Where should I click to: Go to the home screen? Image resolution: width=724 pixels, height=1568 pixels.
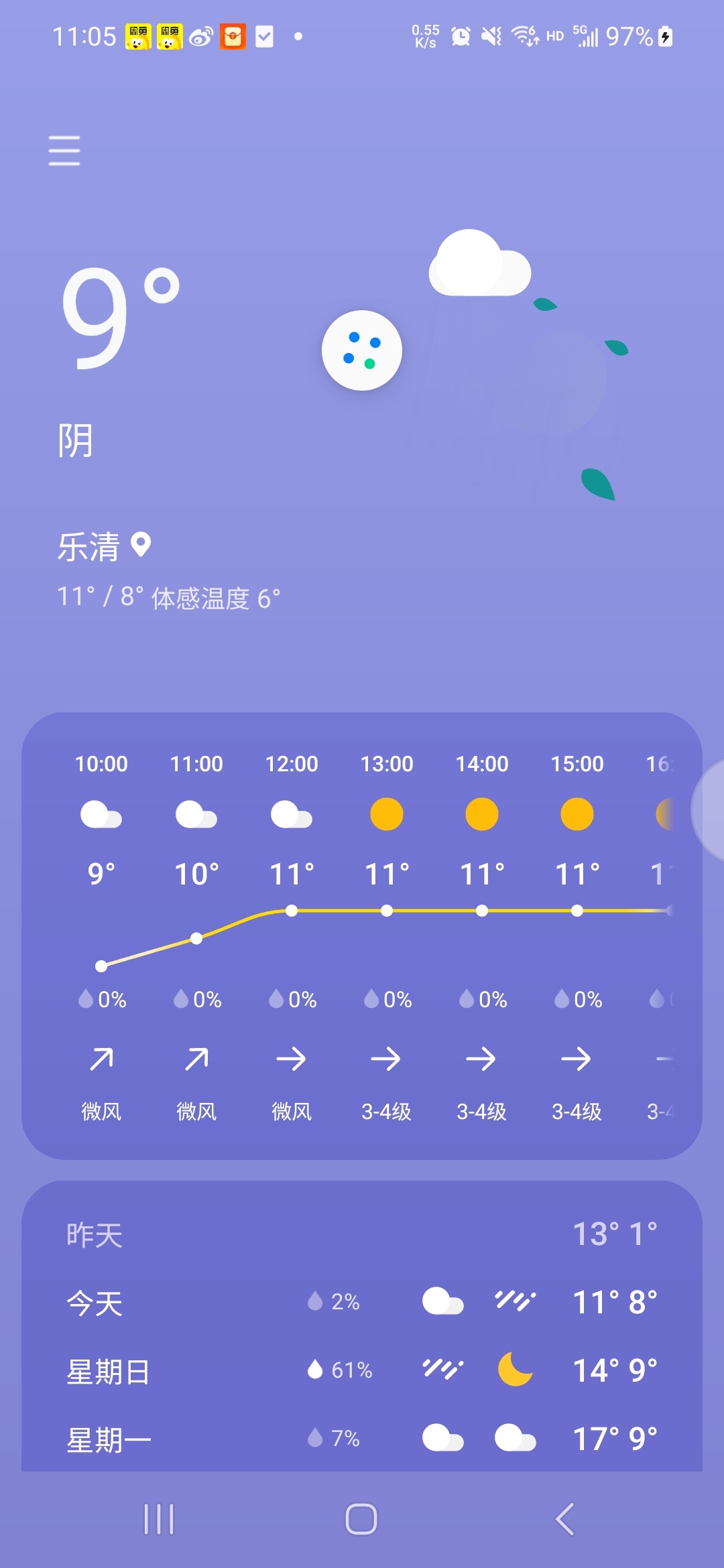[x=361, y=1518]
